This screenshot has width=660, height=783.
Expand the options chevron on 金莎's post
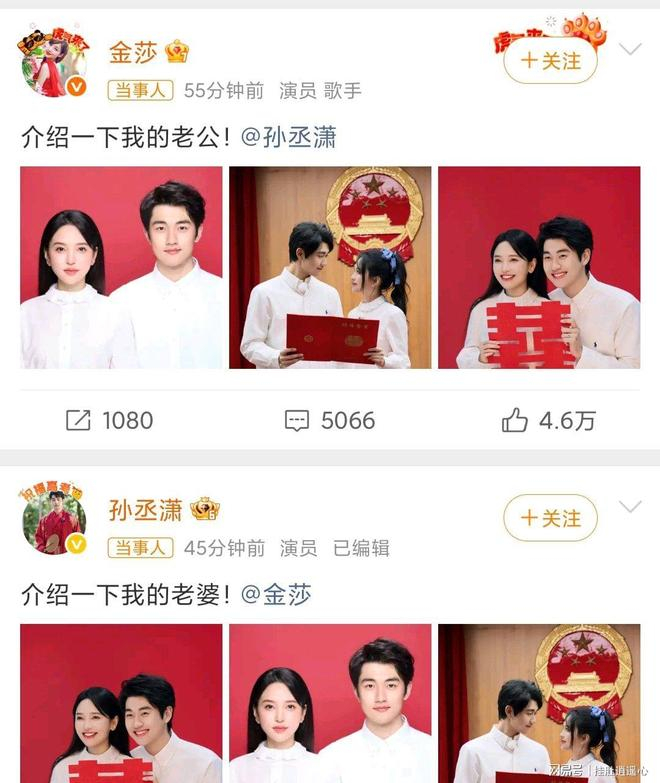click(x=630, y=49)
